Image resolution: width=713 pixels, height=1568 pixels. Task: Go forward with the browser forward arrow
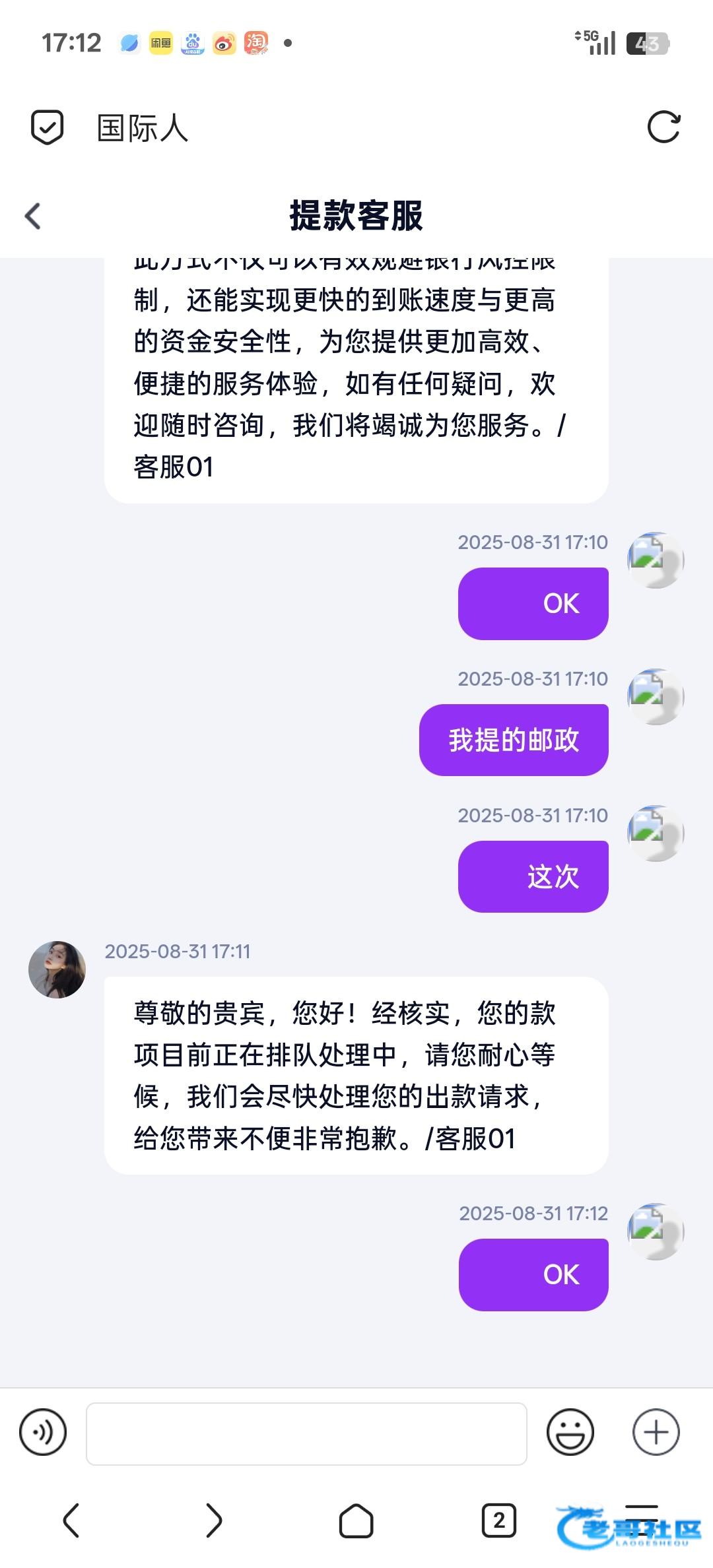tap(213, 1520)
